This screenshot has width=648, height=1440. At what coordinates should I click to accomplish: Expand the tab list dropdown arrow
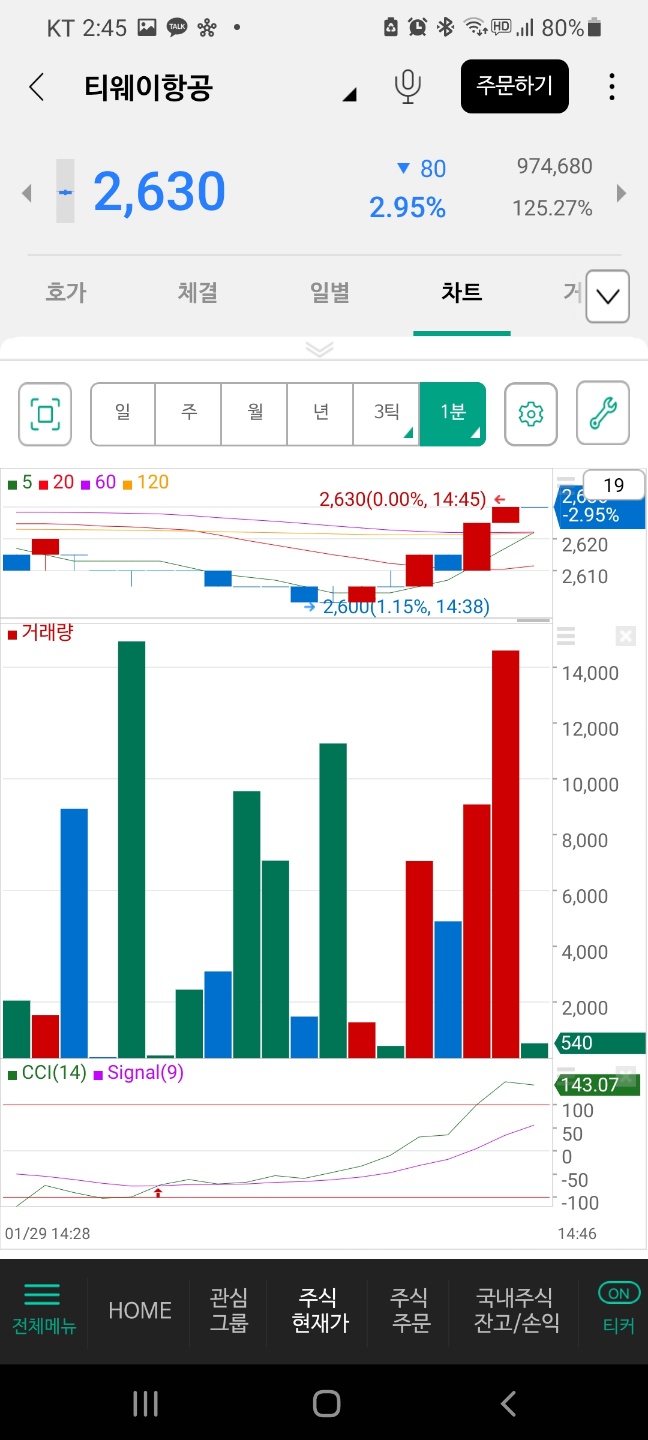(x=607, y=296)
